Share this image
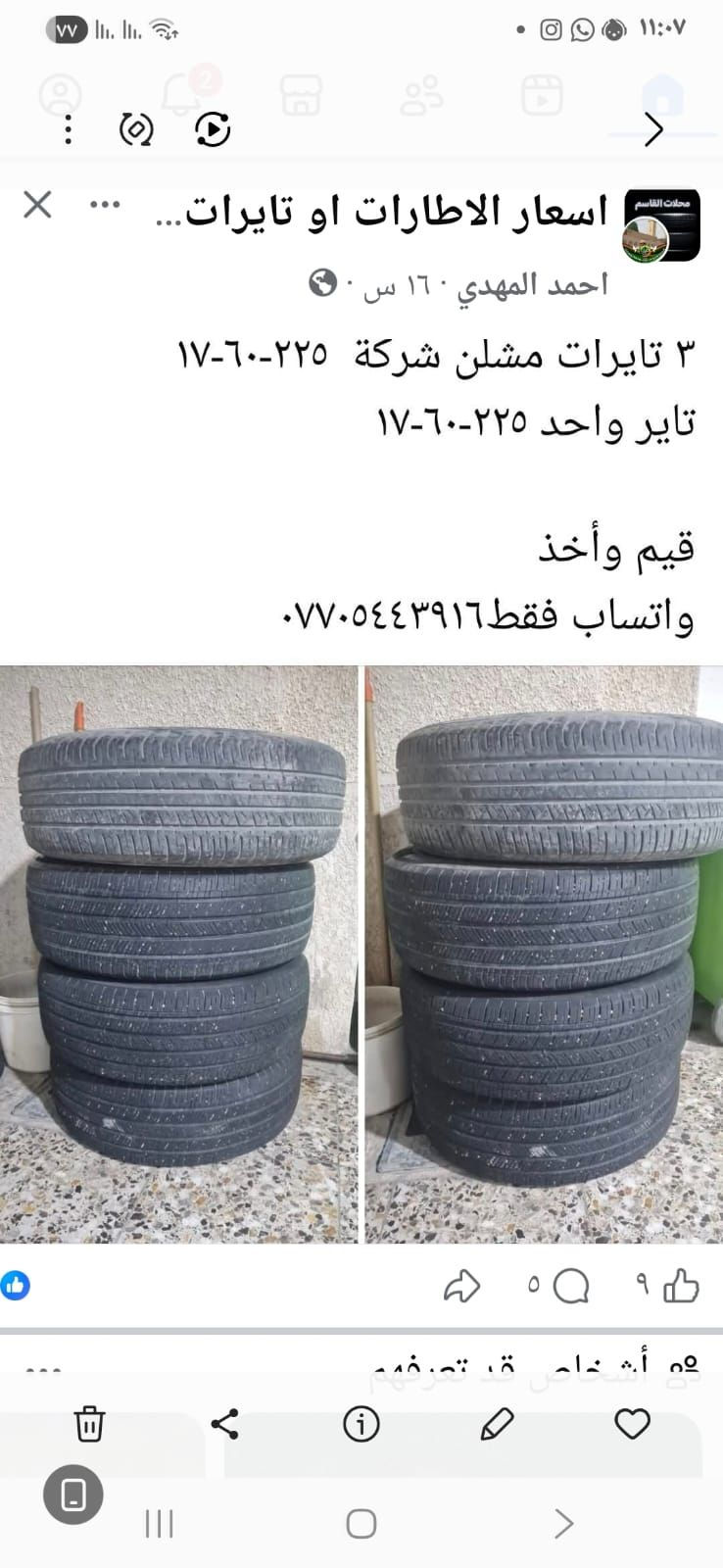Image resolution: width=723 pixels, height=1568 pixels. point(225,1424)
